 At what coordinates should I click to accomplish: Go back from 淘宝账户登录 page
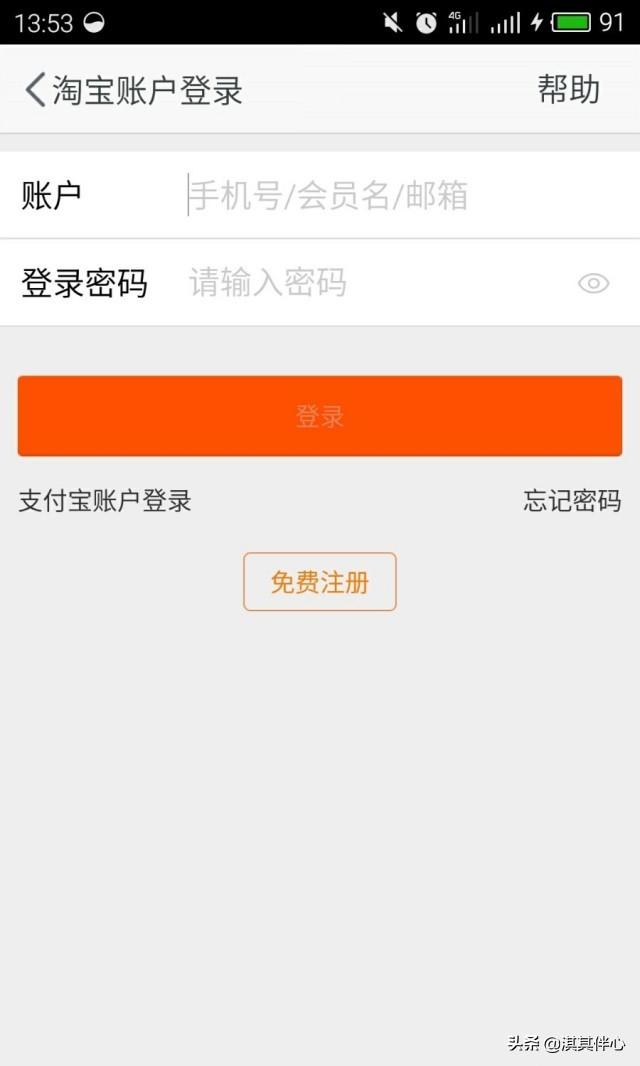pyautogui.click(x=35, y=90)
